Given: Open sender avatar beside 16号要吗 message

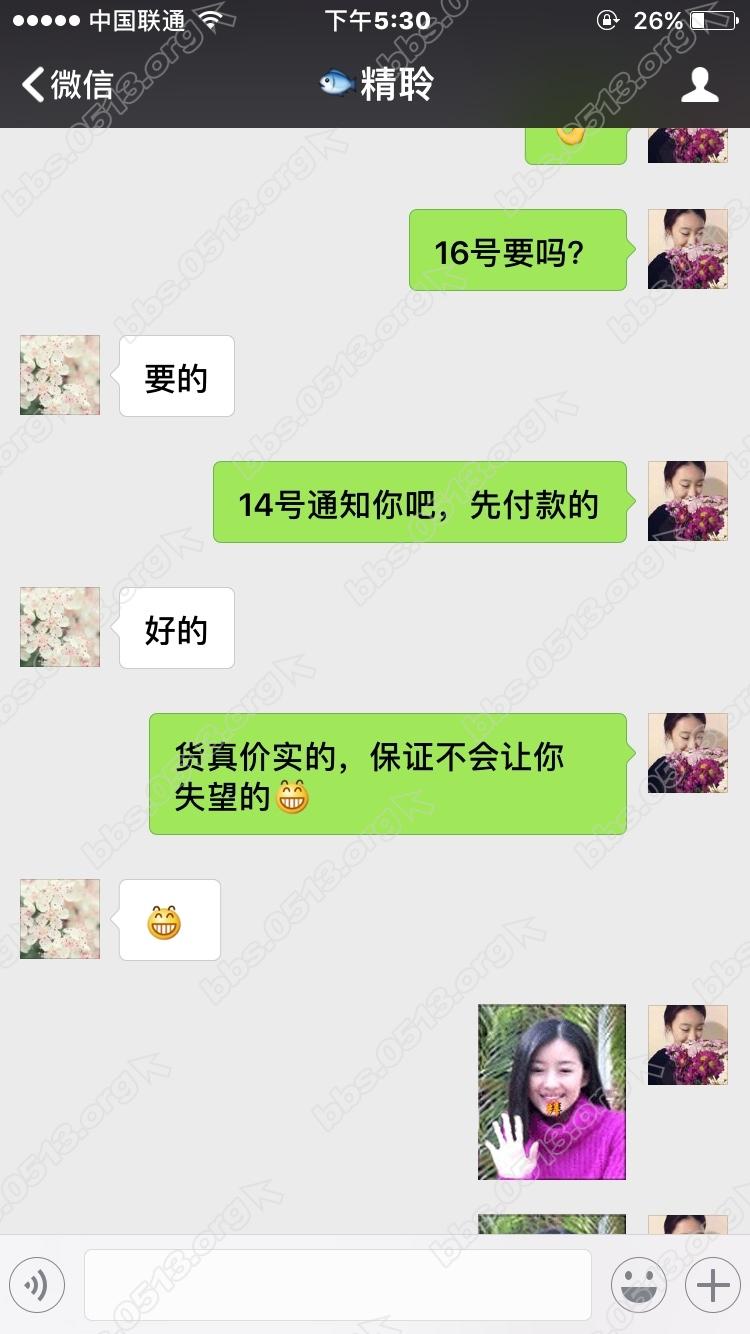Looking at the screenshot, I should pos(687,249).
